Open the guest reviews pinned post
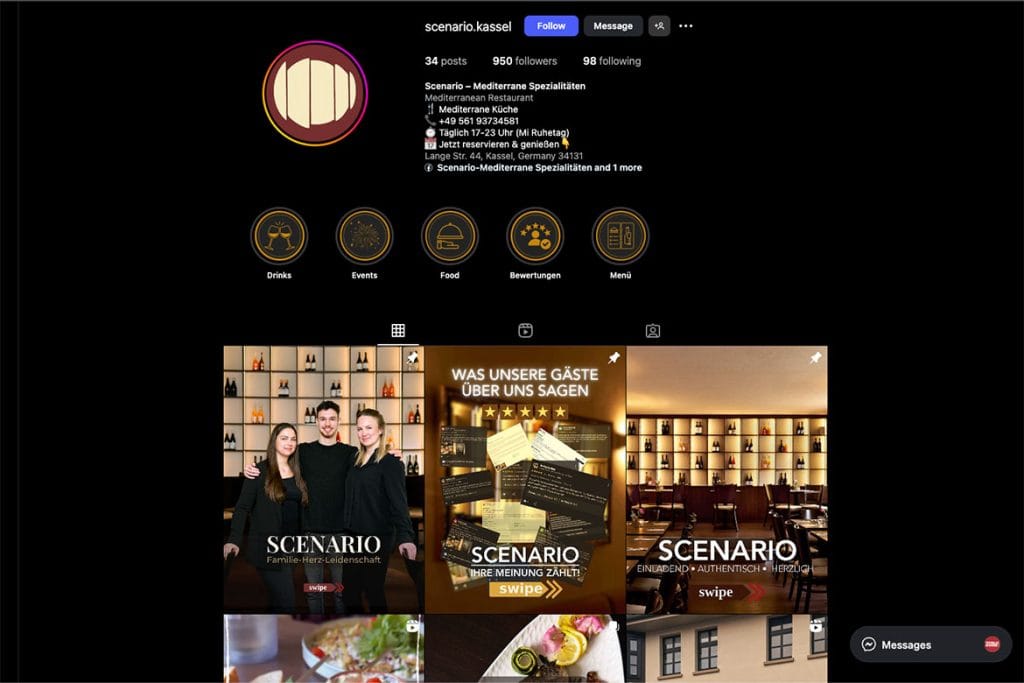 [525, 479]
